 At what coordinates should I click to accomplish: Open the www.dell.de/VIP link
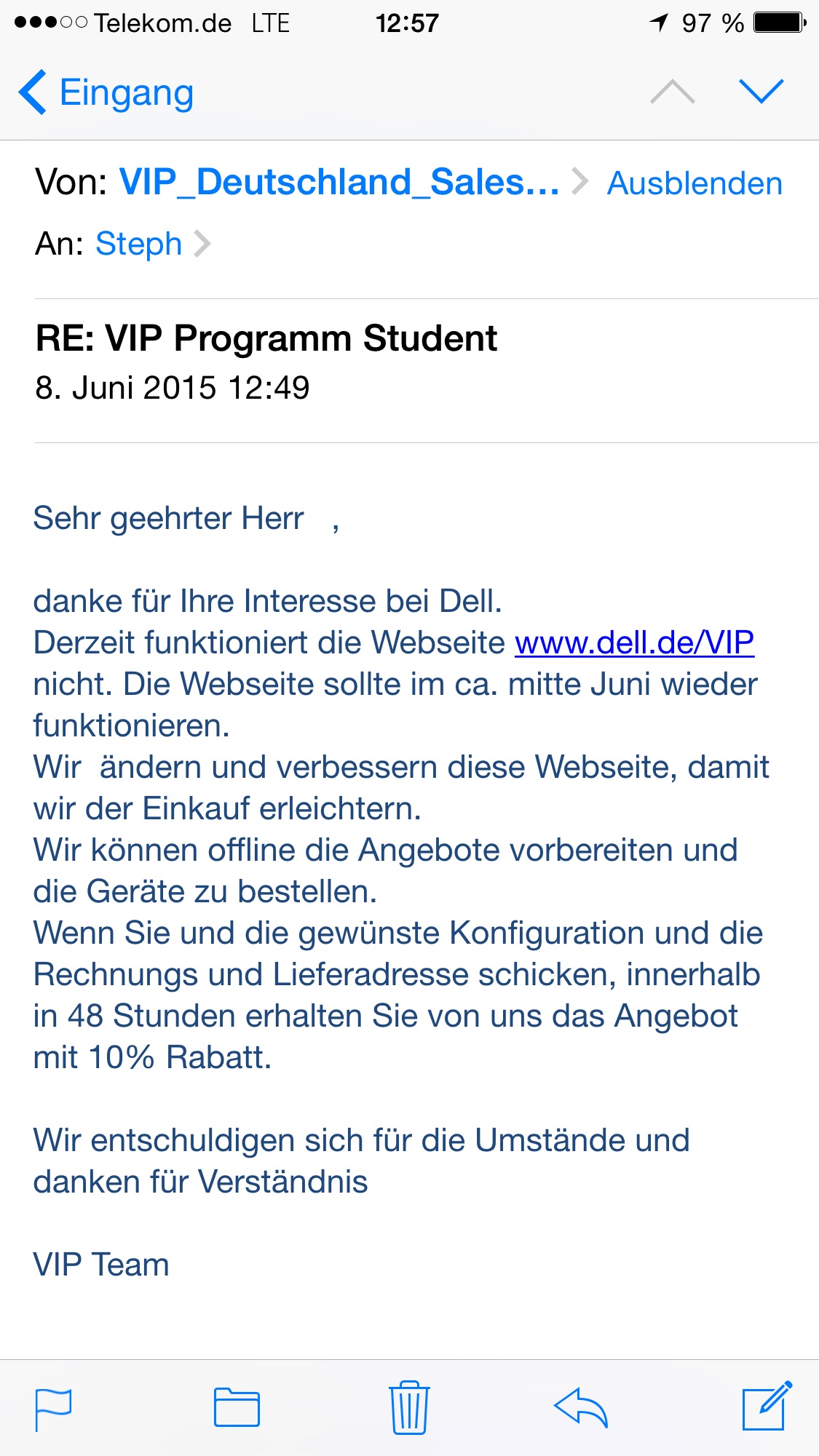point(634,643)
